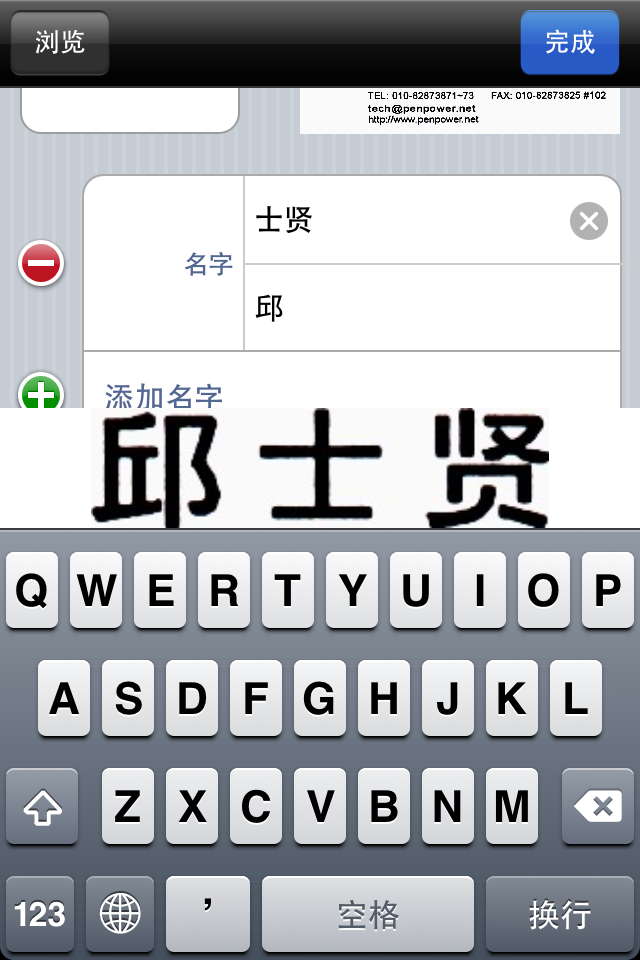
Task: Clear the 士贤 name field
Action: [589, 221]
